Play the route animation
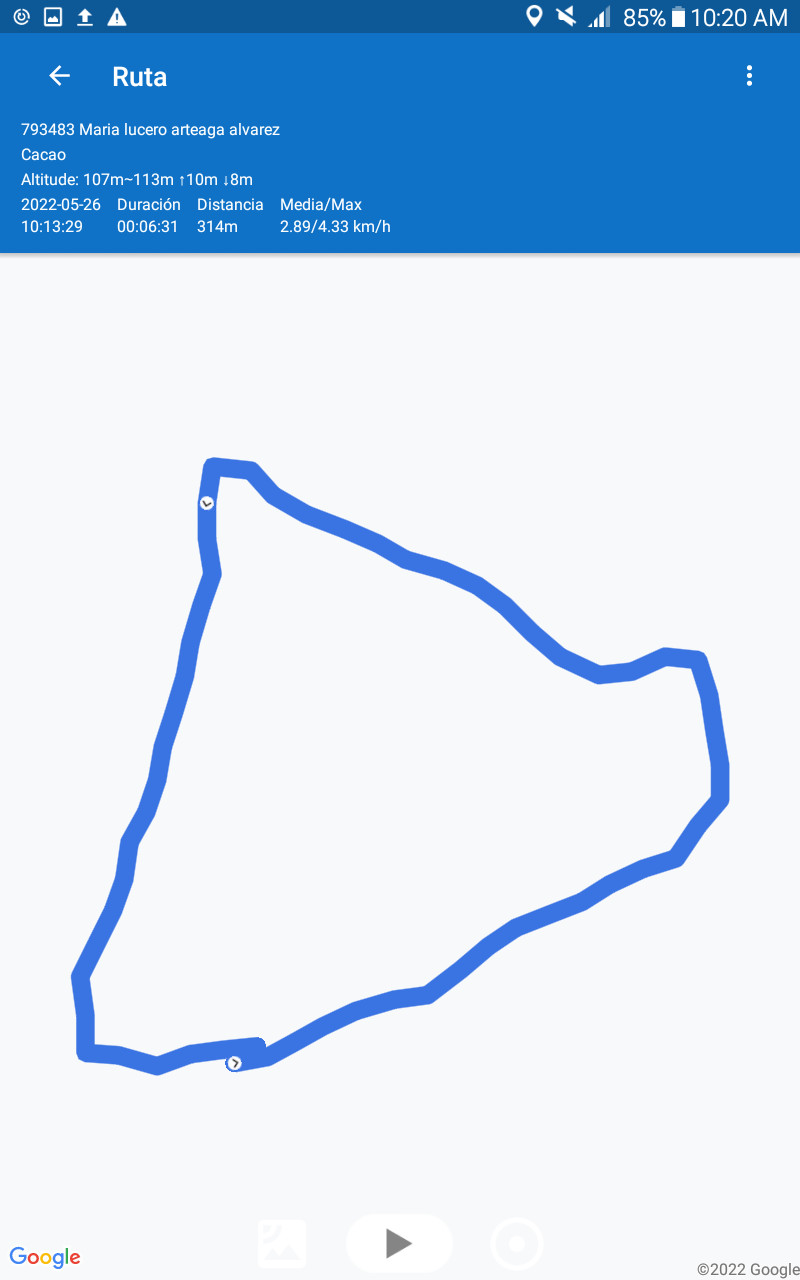The height and width of the screenshot is (1280, 800). (399, 1243)
